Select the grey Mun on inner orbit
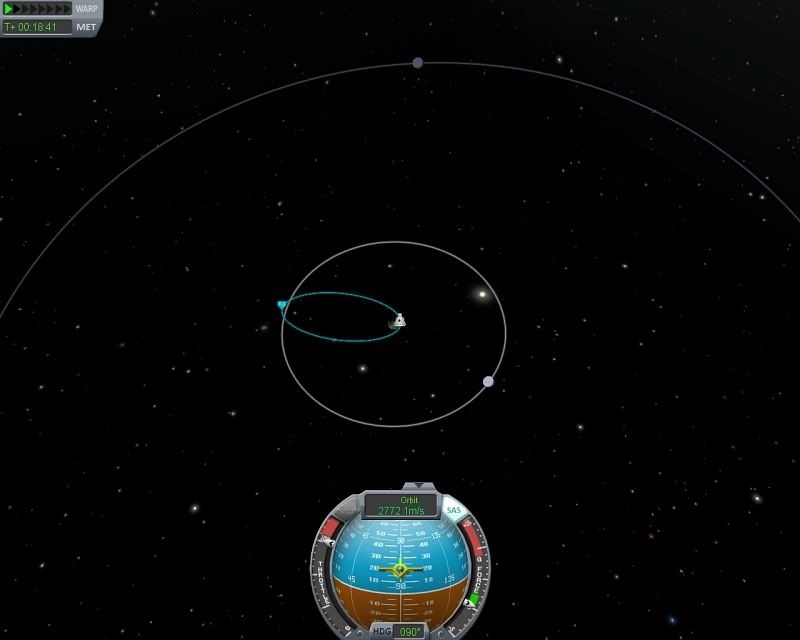This screenshot has height=640, width=800. [x=488, y=381]
